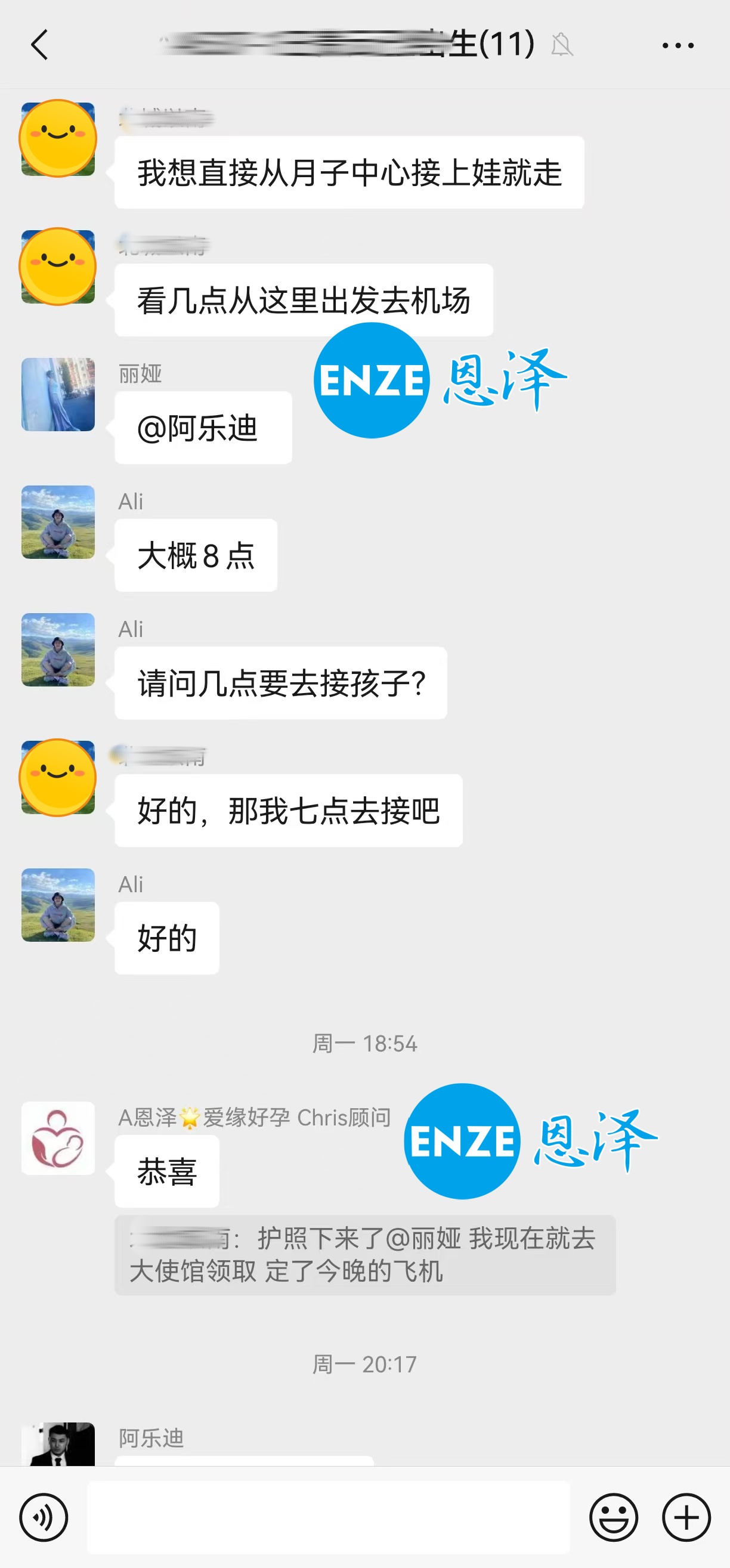The height and width of the screenshot is (1568, 730).
Task: Select Ali's 好的 message bubble
Action: [166, 938]
